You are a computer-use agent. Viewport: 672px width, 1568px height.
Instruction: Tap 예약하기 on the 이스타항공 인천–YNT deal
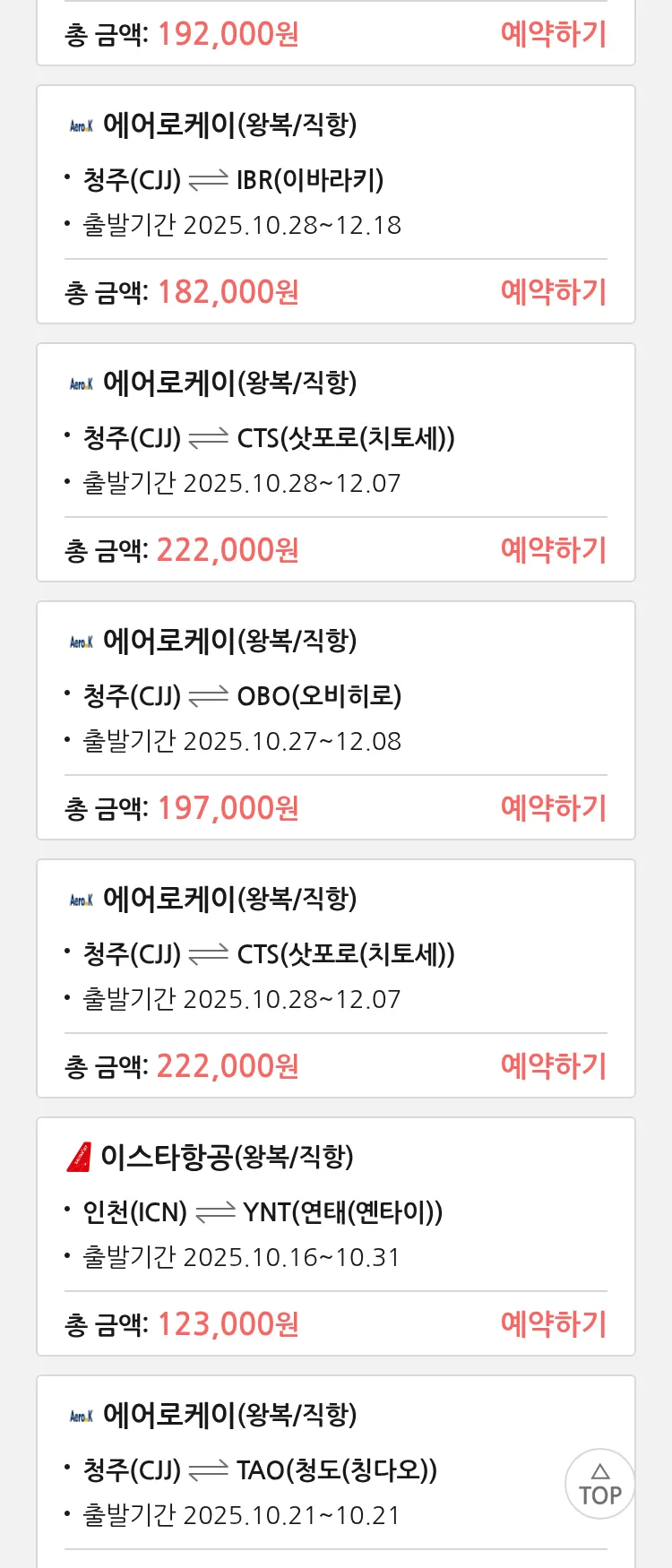(553, 1324)
